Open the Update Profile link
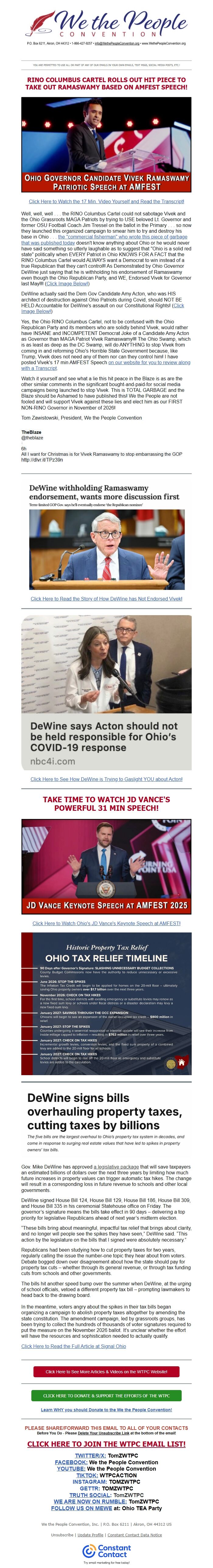 (90, 1535)
